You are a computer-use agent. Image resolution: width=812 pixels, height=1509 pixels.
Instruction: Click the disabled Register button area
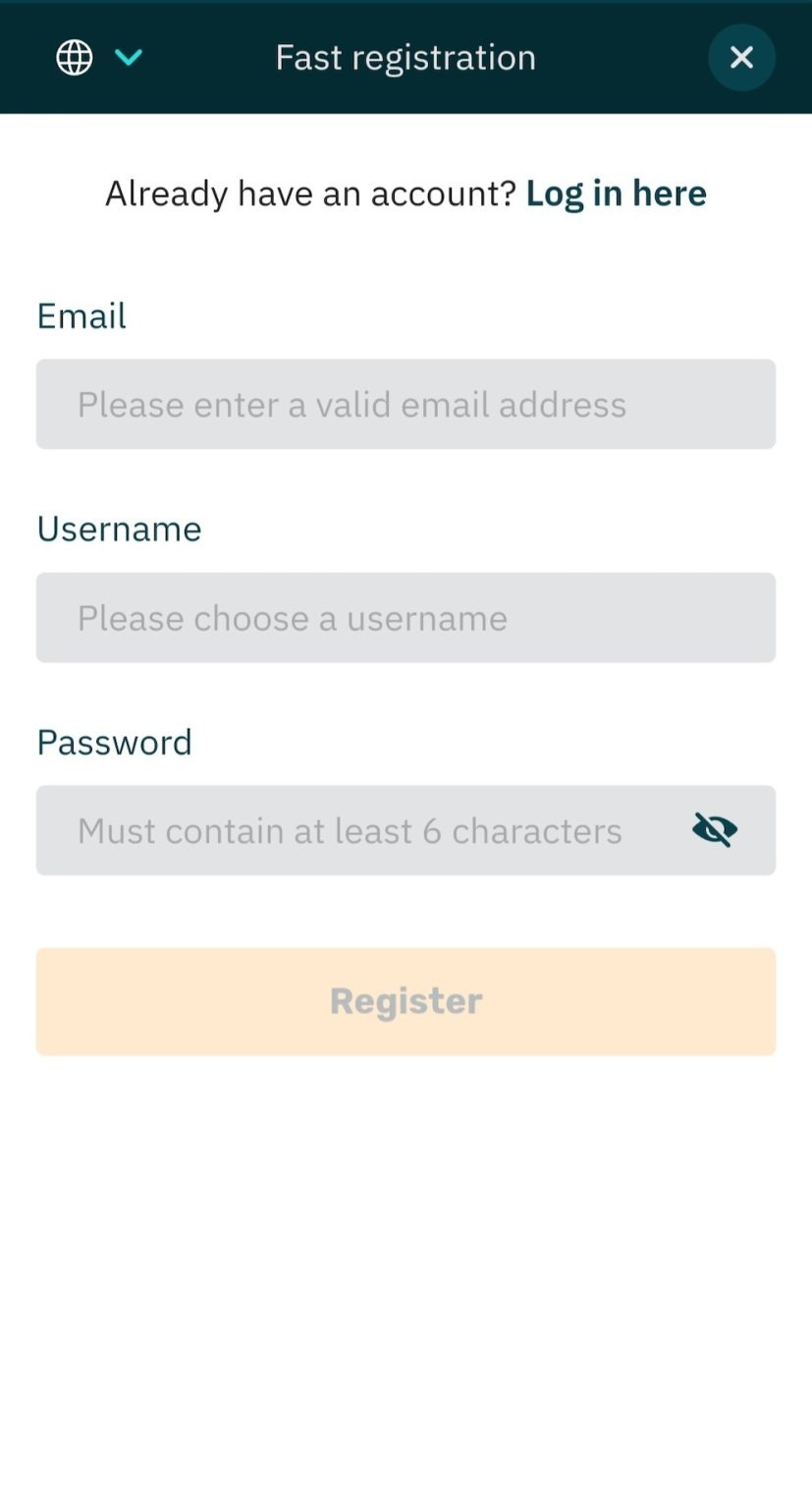pyautogui.click(x=406, y=1001)
